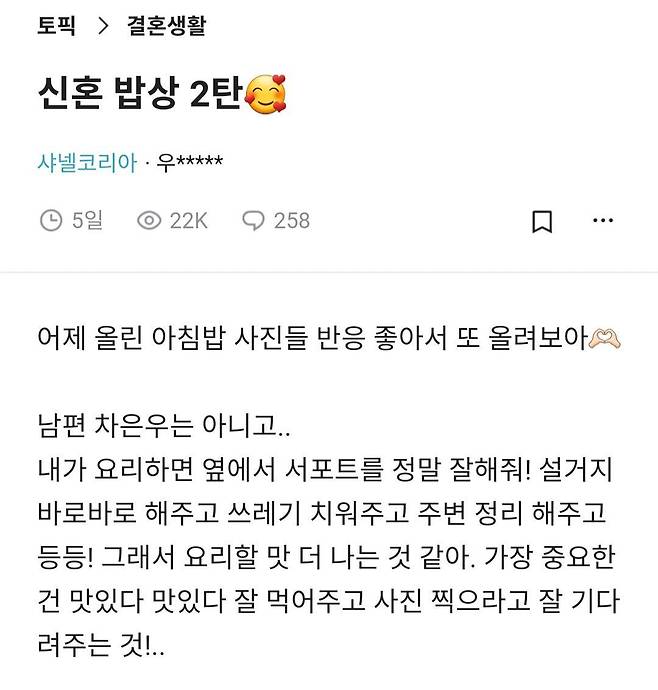This screenshot has height=690, width=658.
Task: Open the post's three-dot overflow menu
Action: point(604,220)
